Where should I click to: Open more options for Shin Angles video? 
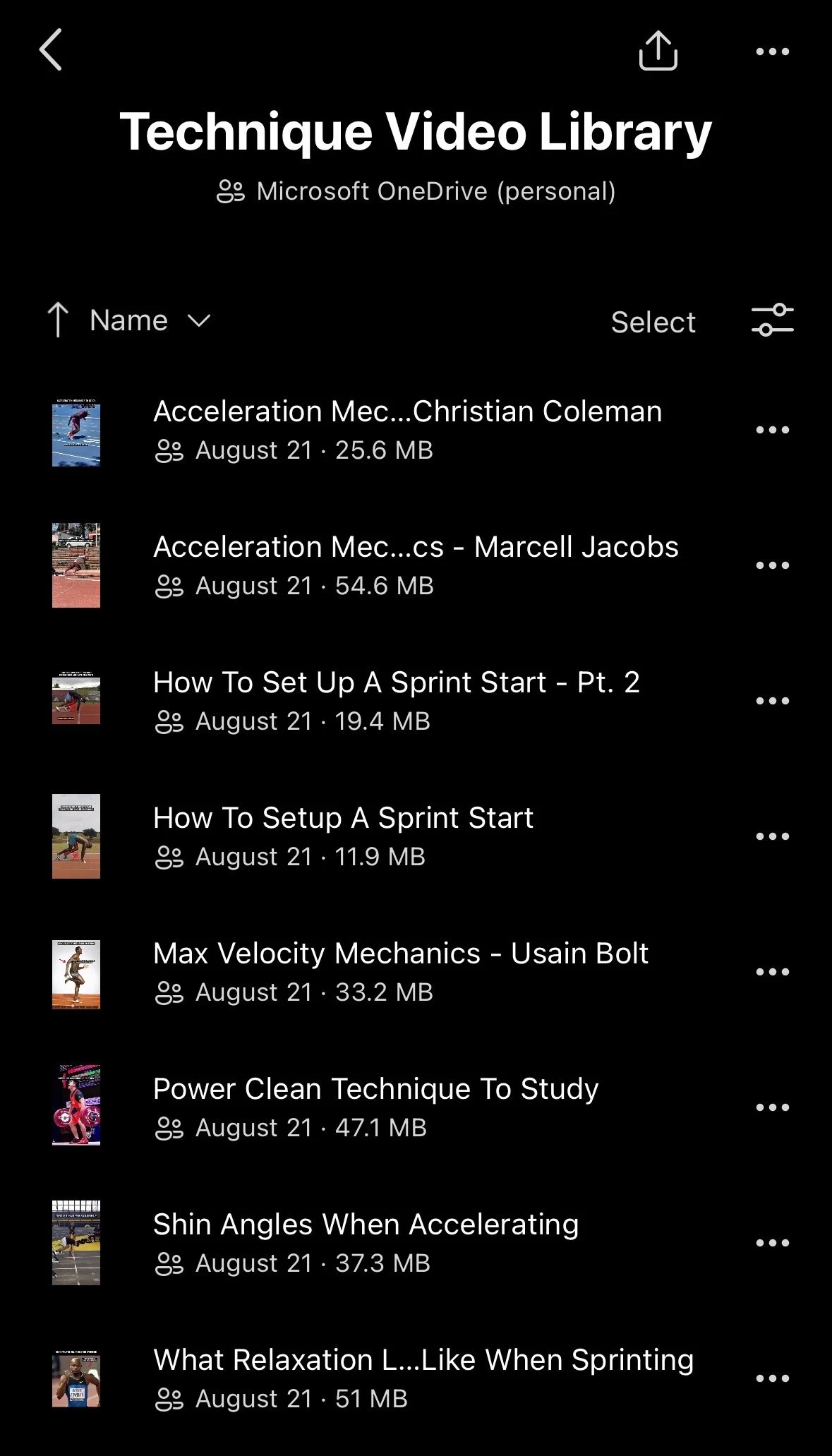tap(772, 1243)
